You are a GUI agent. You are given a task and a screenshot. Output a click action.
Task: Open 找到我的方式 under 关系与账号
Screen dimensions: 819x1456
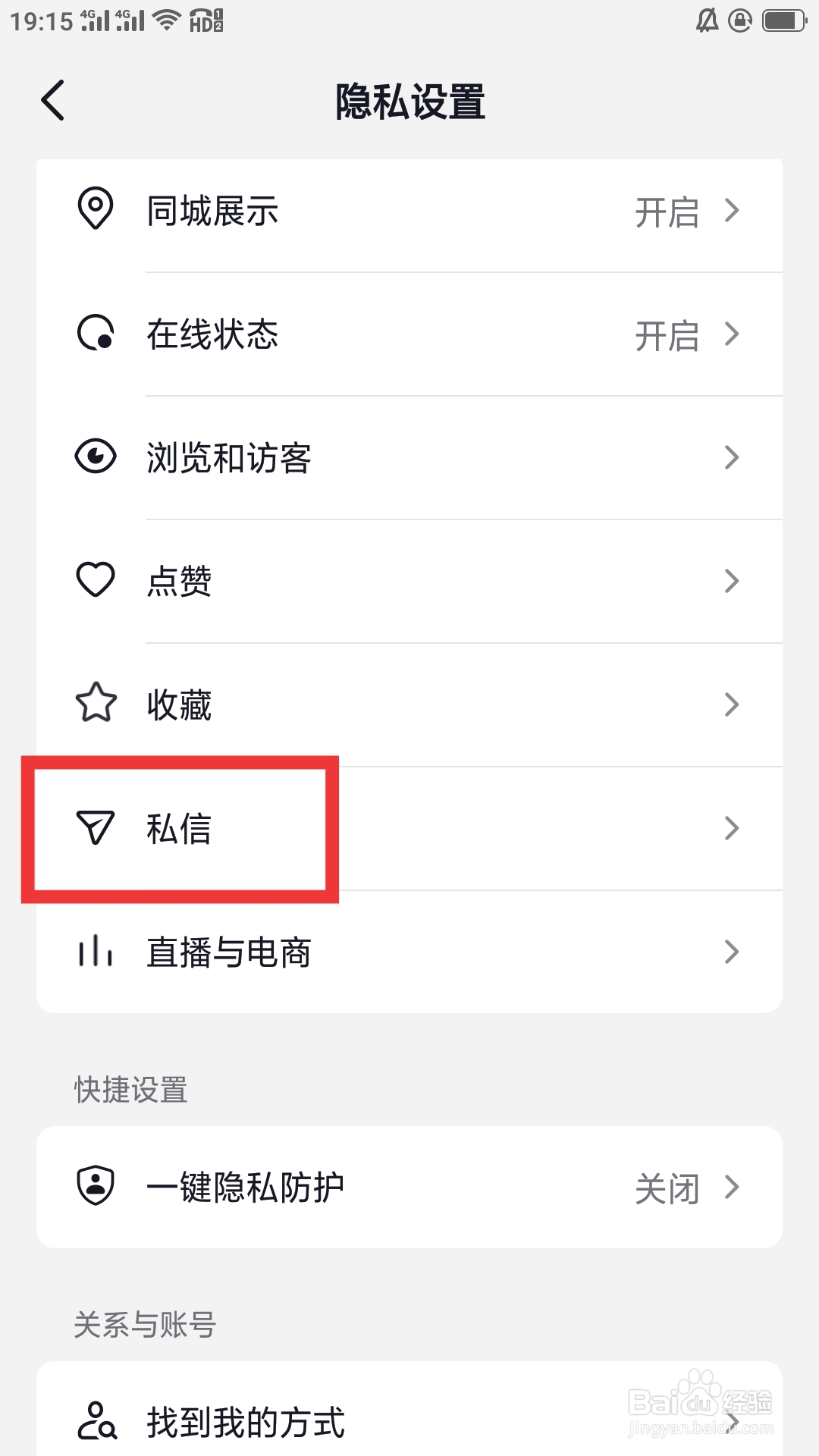click(x=409, y=1418)
